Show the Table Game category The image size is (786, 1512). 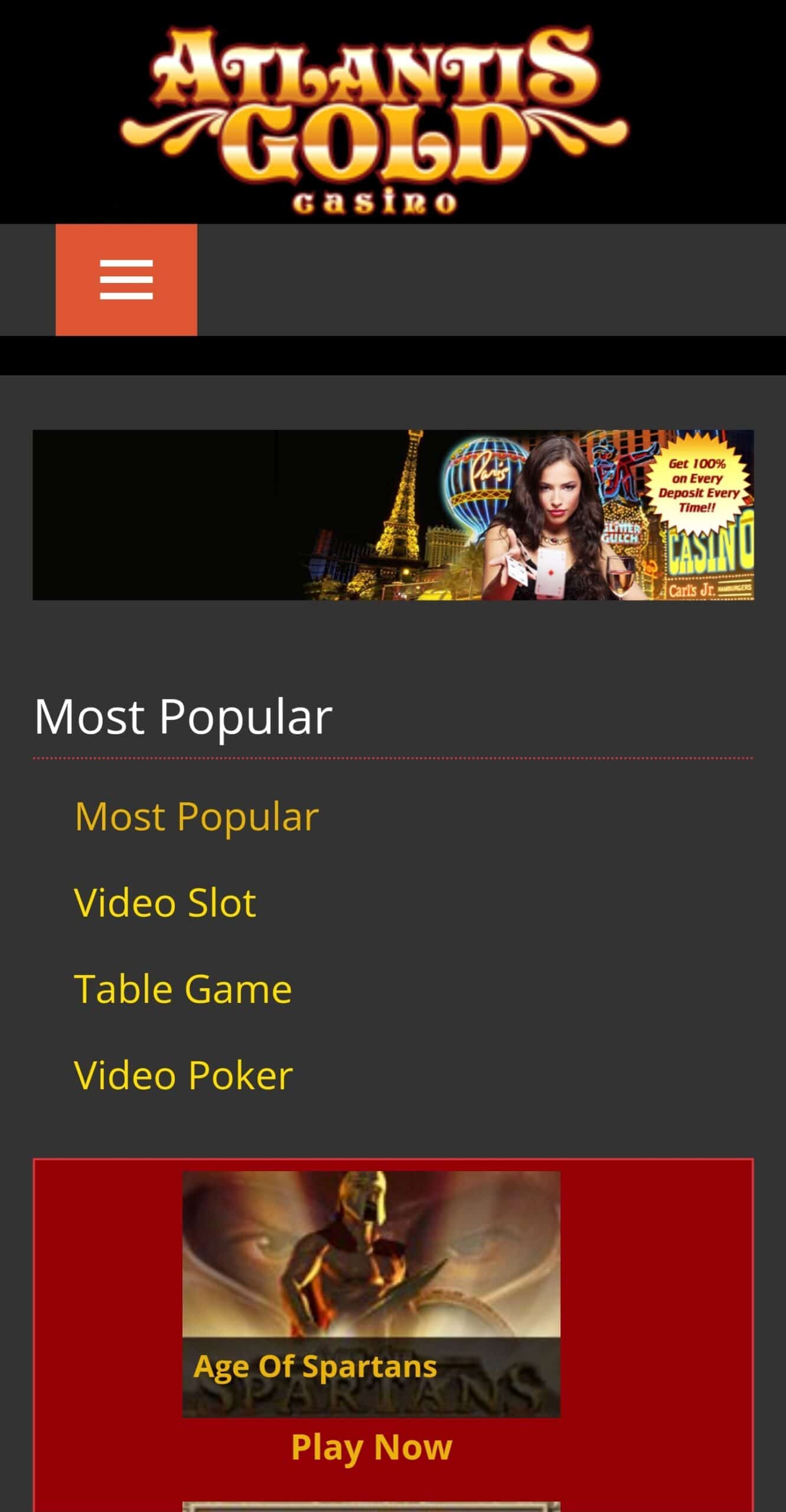(x=183, y=989)
